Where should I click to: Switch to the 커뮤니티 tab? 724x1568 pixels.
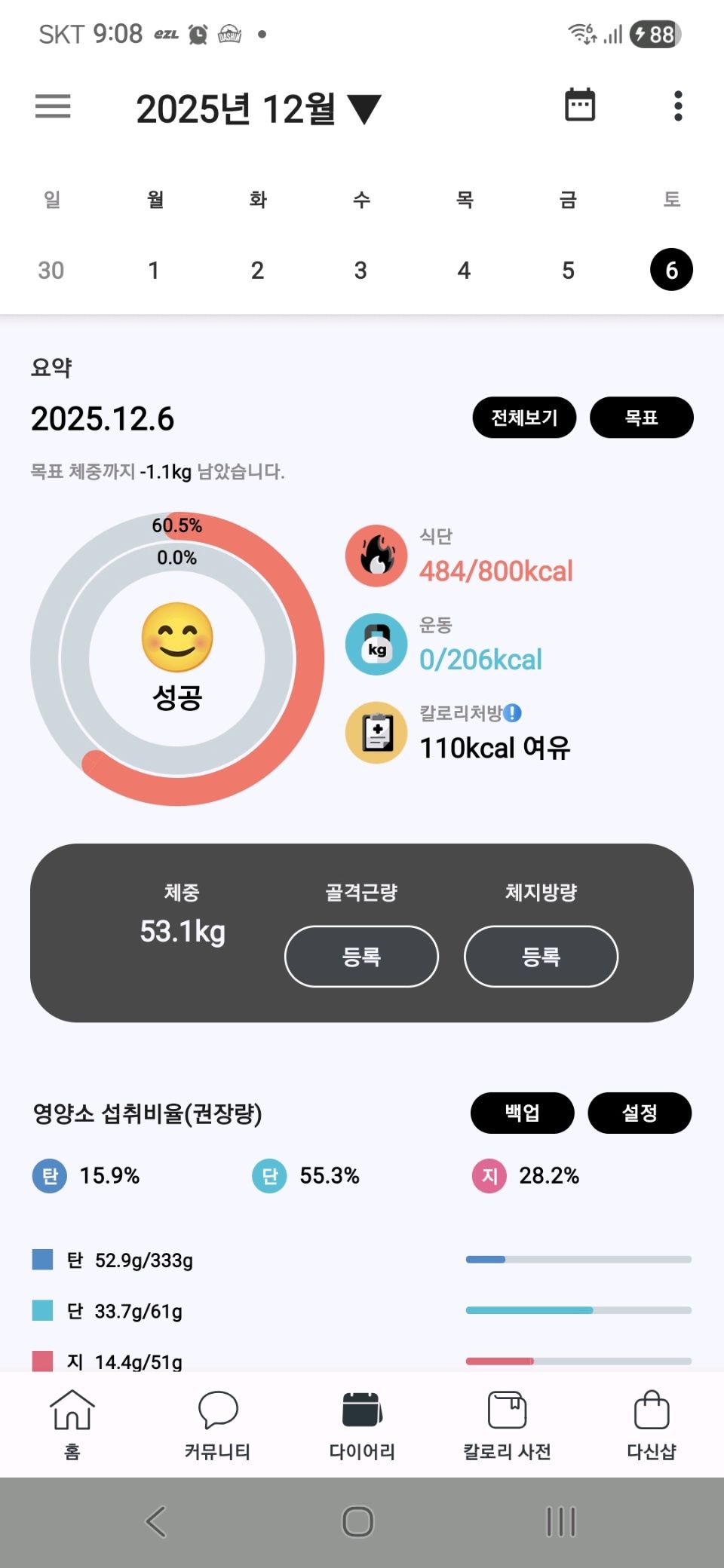tap(217, 1425)
